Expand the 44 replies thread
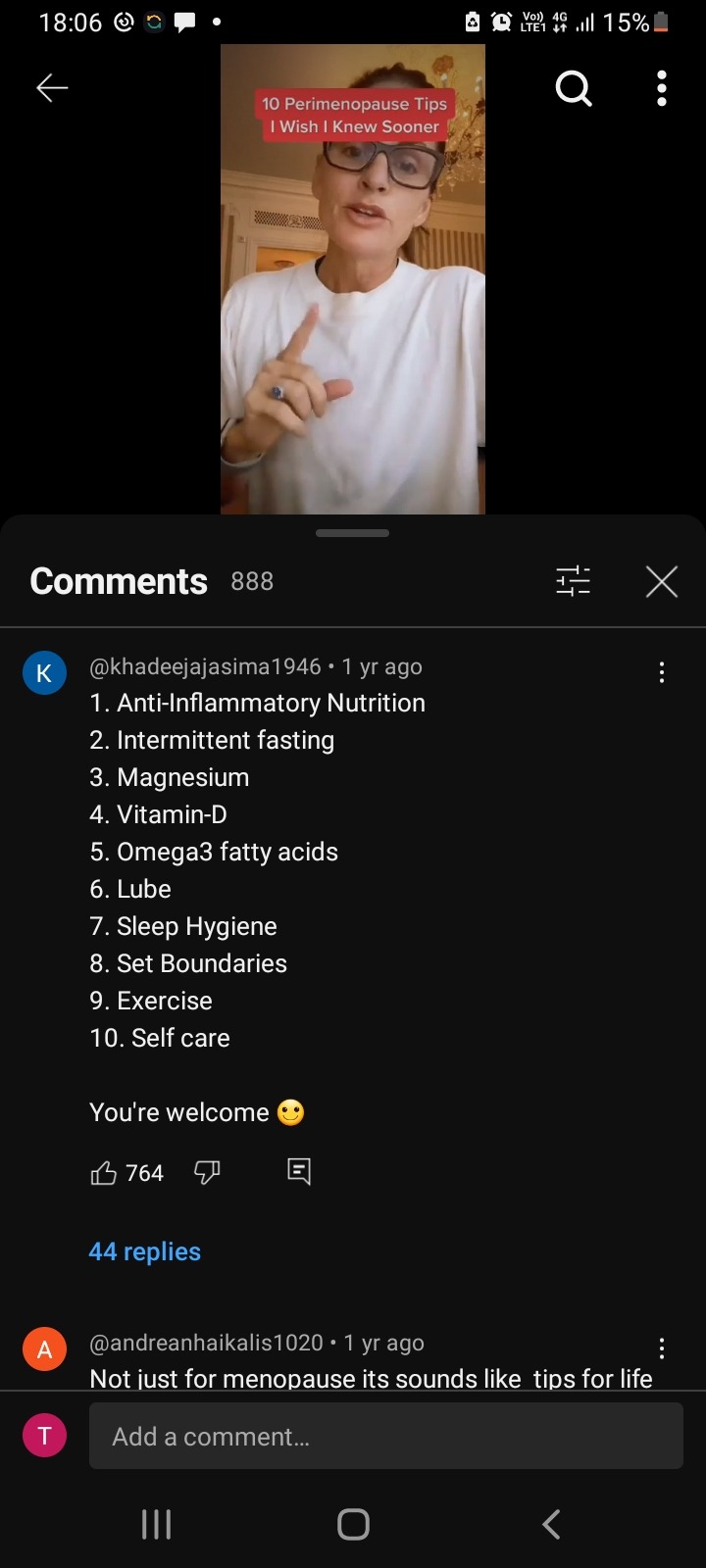The height and width of the screenshot is (1568, 706). 145,1251
